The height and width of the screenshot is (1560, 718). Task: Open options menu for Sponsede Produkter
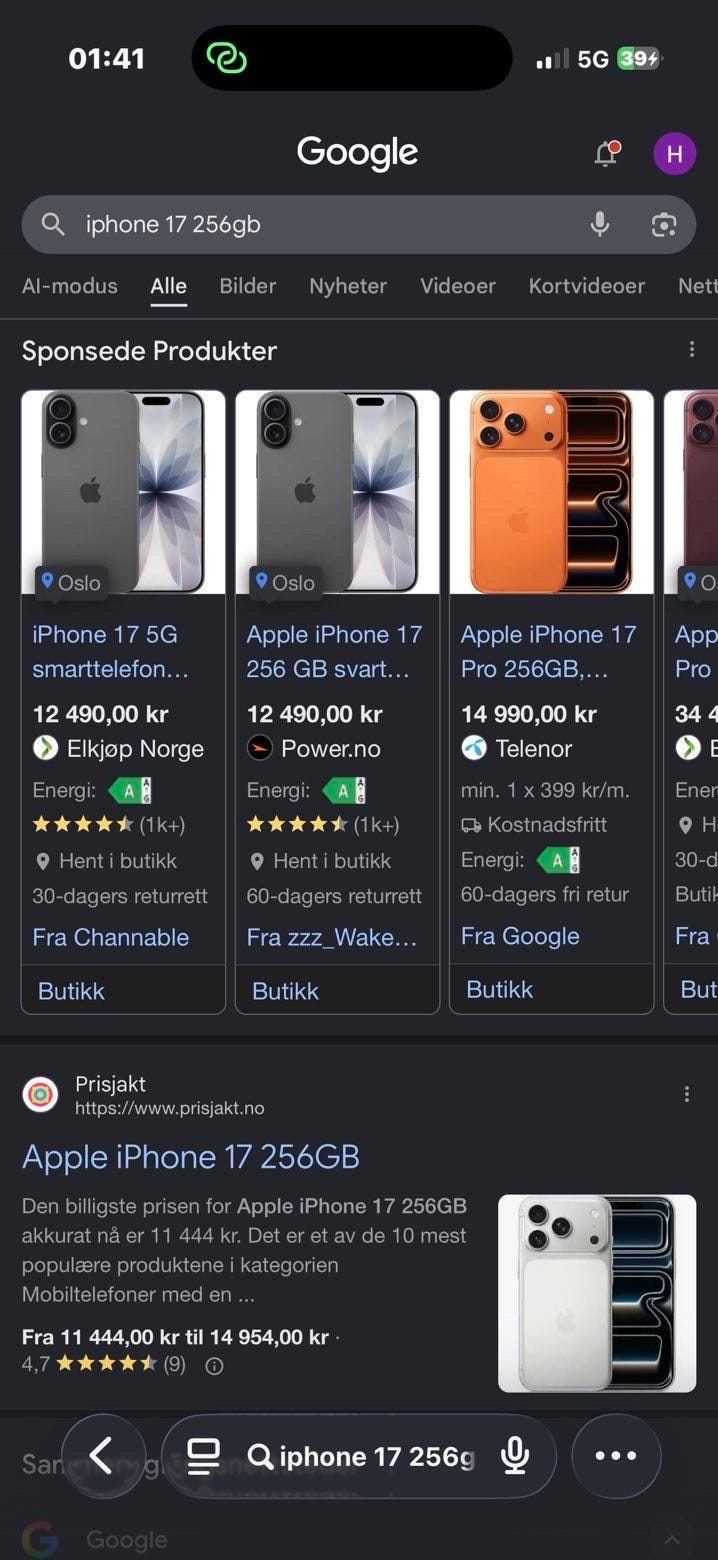pyautogui.click(x=691, y=350)
